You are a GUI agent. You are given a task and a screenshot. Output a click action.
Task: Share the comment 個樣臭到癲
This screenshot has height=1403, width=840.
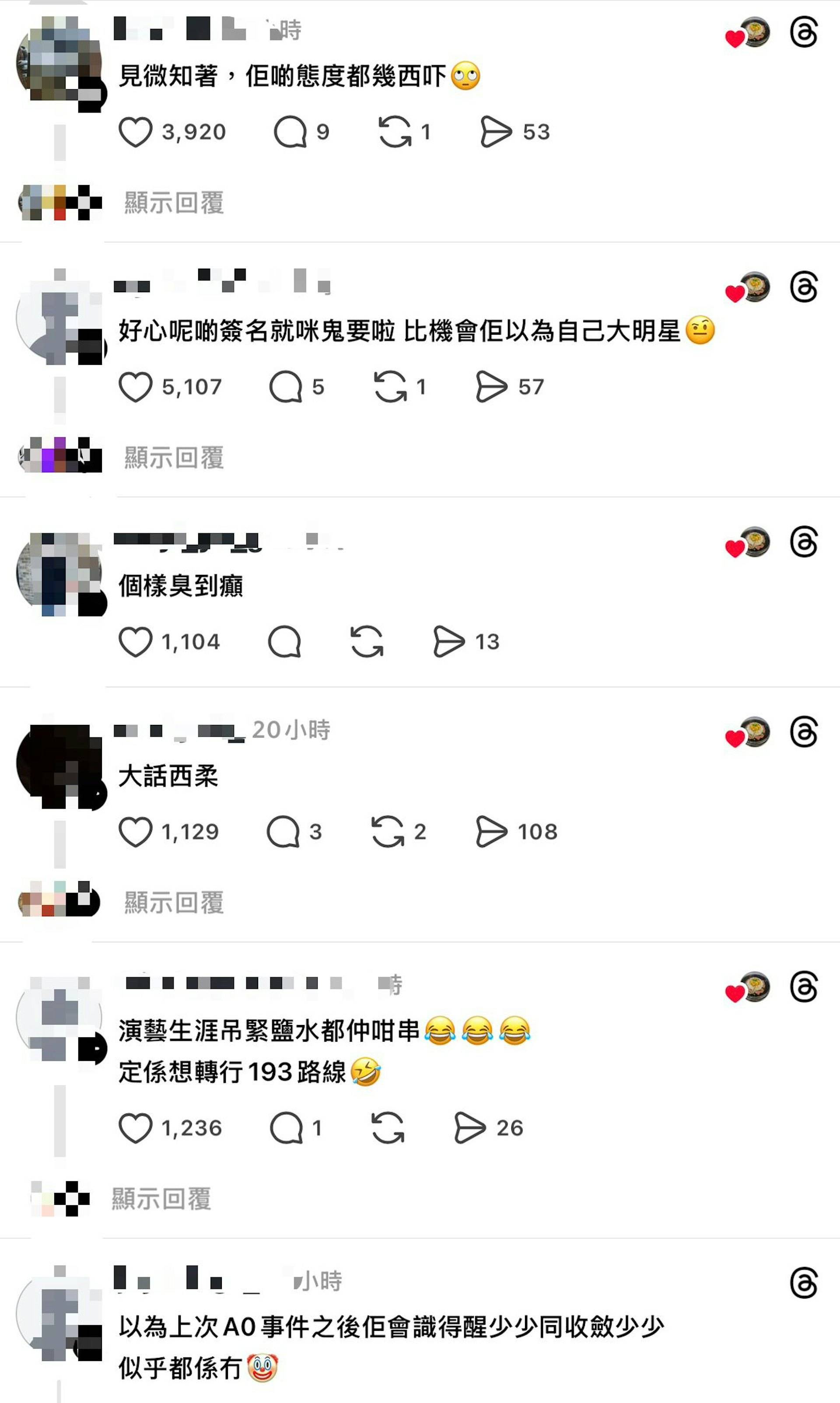449,642
